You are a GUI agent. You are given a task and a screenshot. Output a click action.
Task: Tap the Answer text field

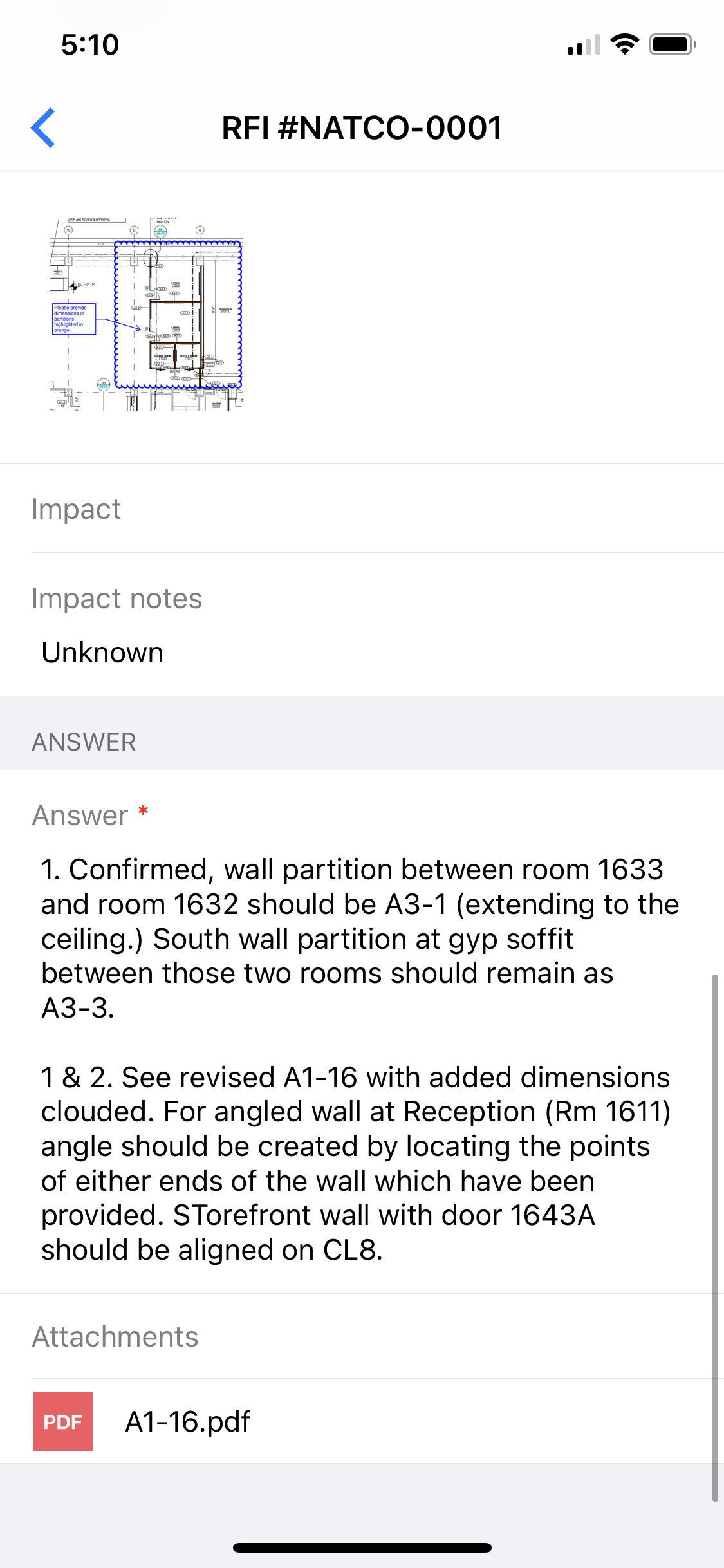pyautogui.click(x=360, y=1059)
